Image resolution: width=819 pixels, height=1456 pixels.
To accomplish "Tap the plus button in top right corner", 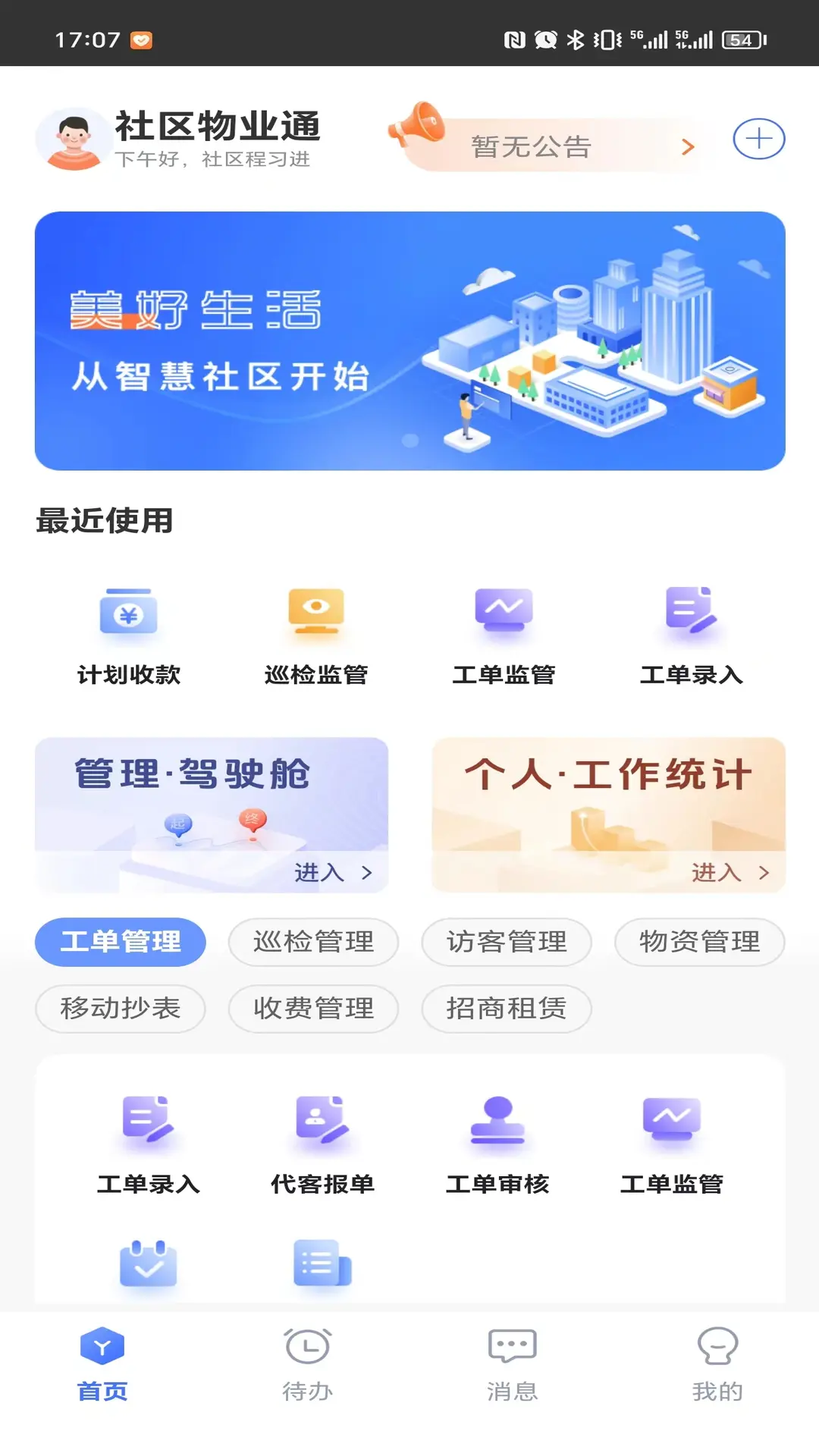I will [758, 139].
